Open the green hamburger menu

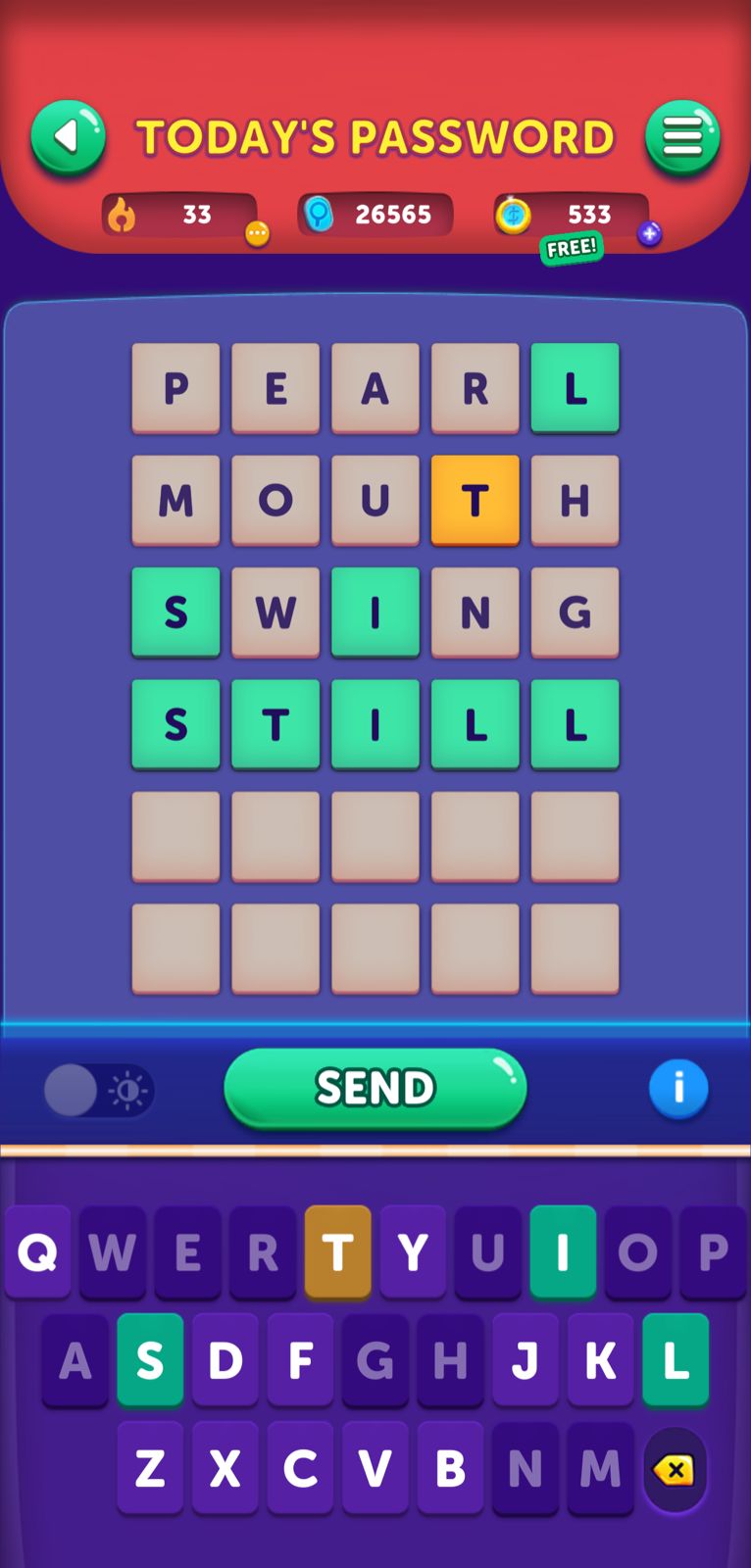point(682,137)
